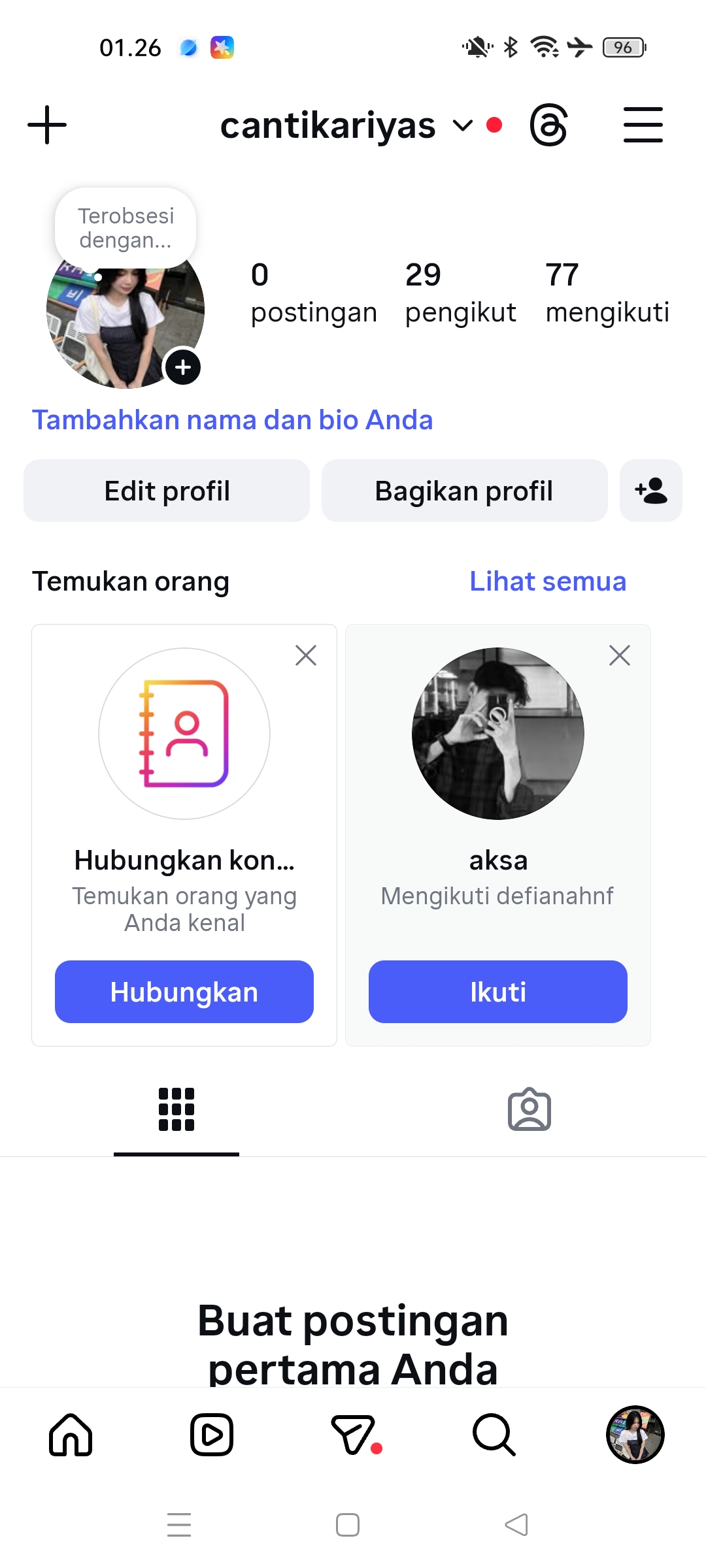Add a story via the profile picture plus badge
Screen dimensions: 706x1568
coord(183,367)
